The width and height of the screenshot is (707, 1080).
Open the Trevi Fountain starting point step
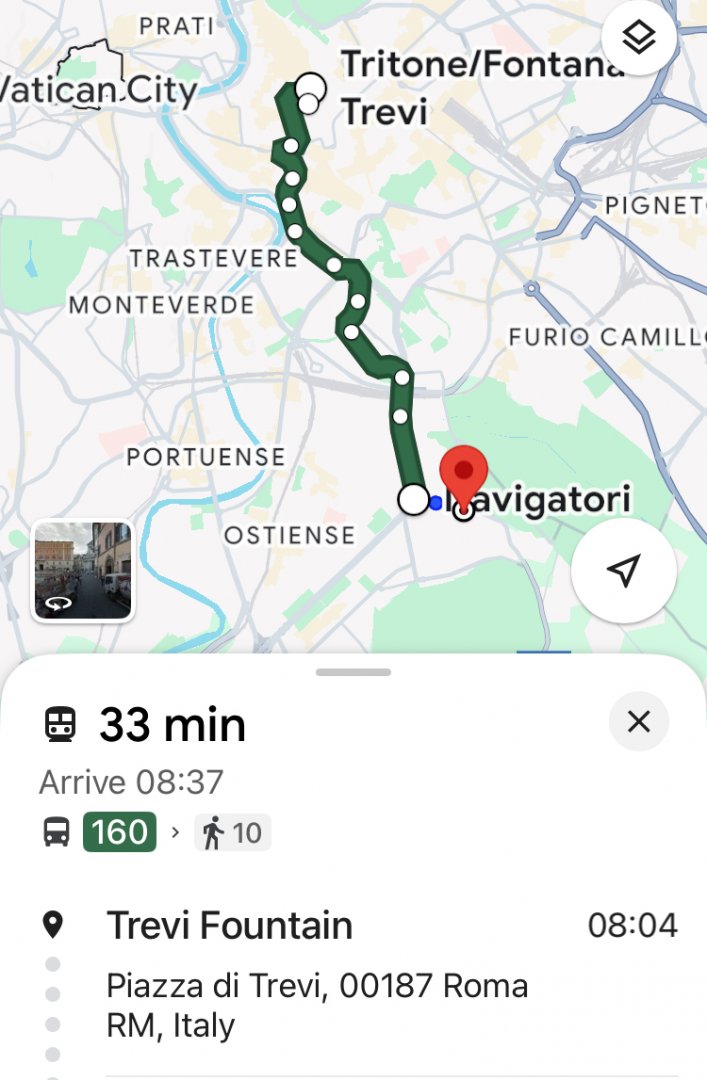tap(229, 926)
